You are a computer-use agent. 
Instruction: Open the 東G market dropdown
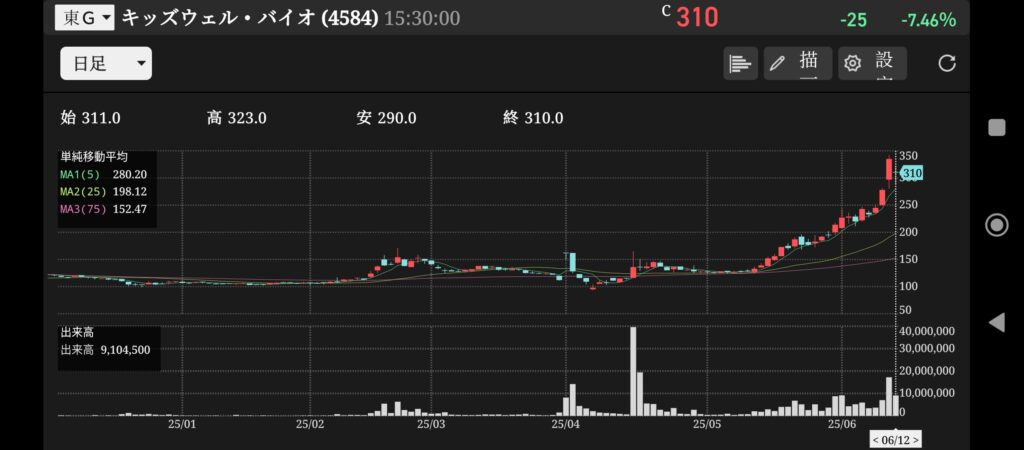click(x=85, y=18)
